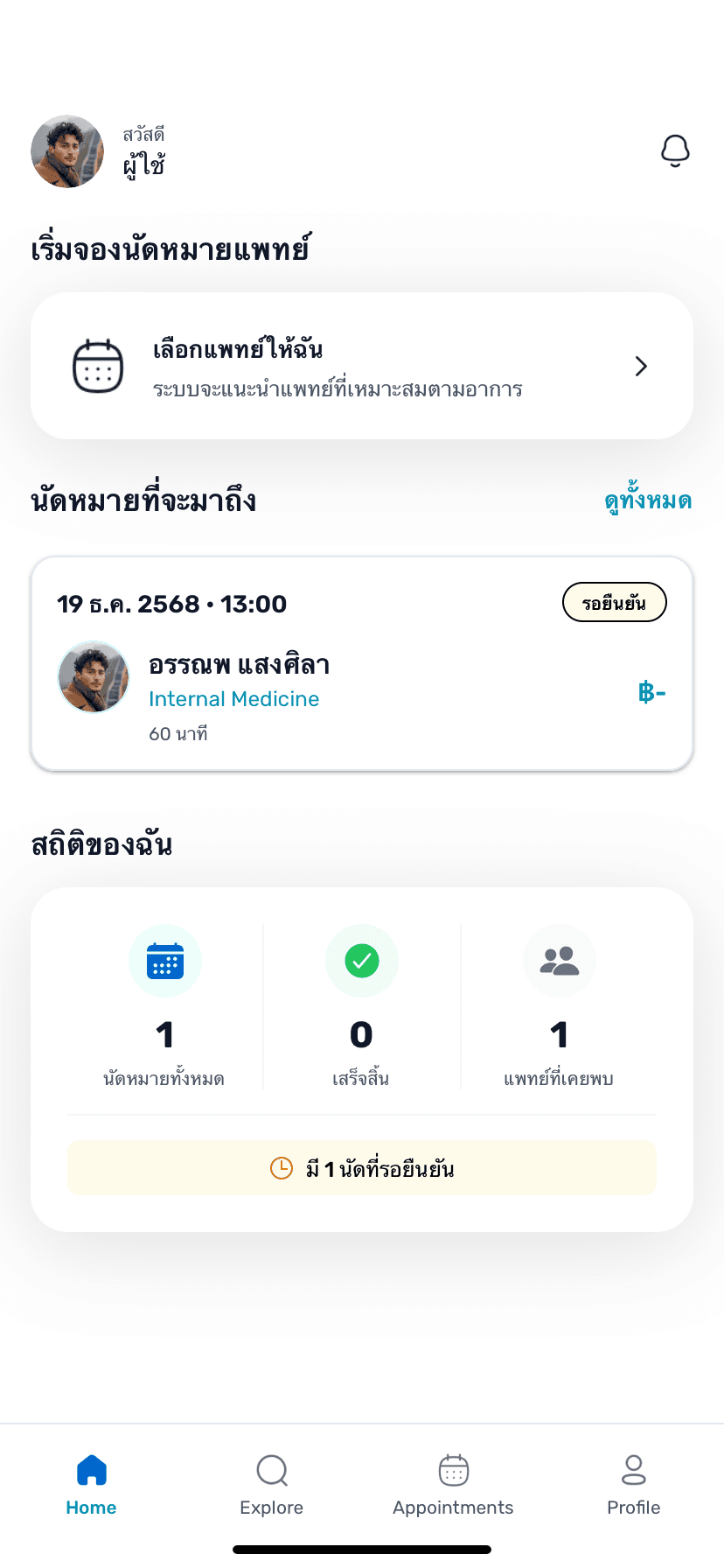Open the notifications bell
This screenshot has width=724, height=1568.
pyautogui.click(x=675, y=150)
